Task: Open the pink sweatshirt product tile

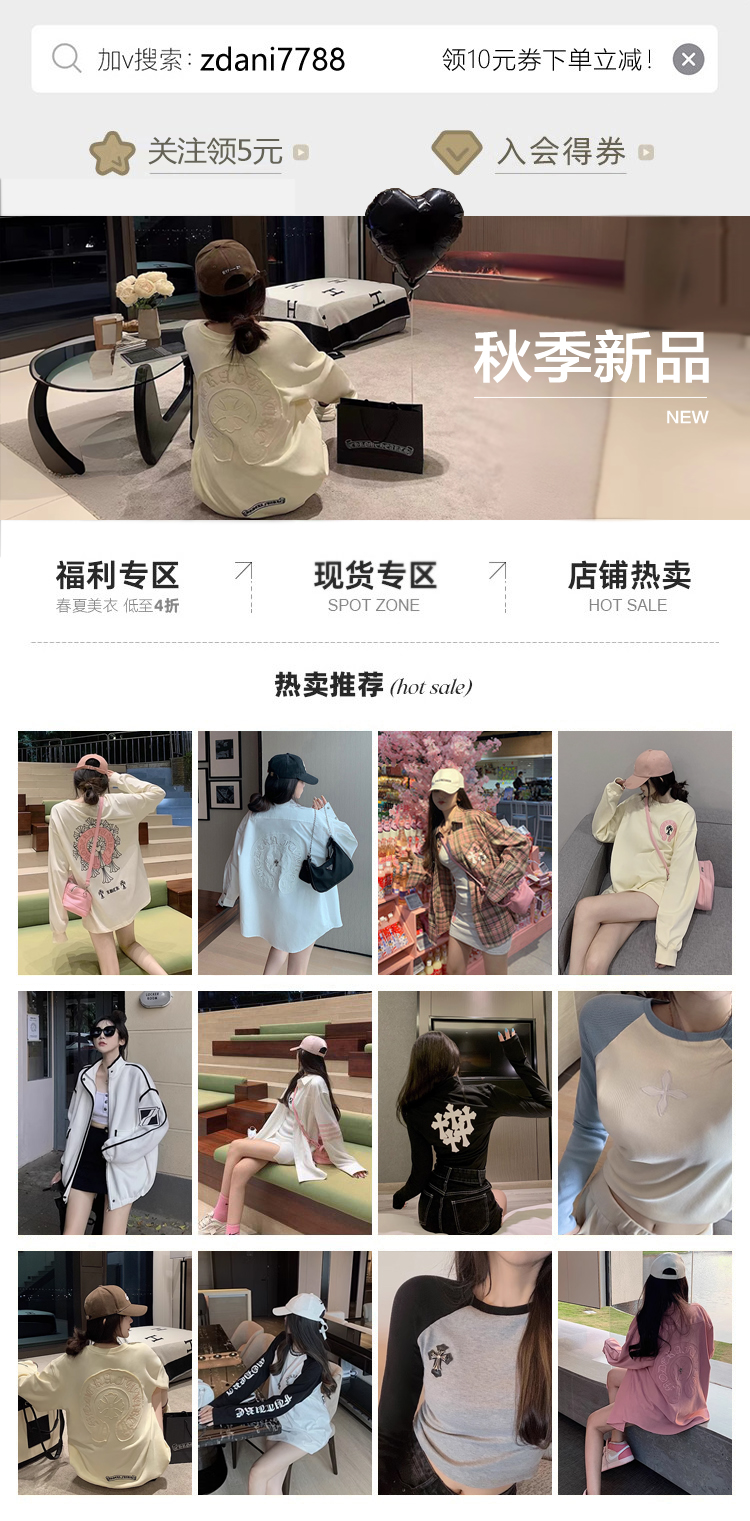Action: (645, 1373)
